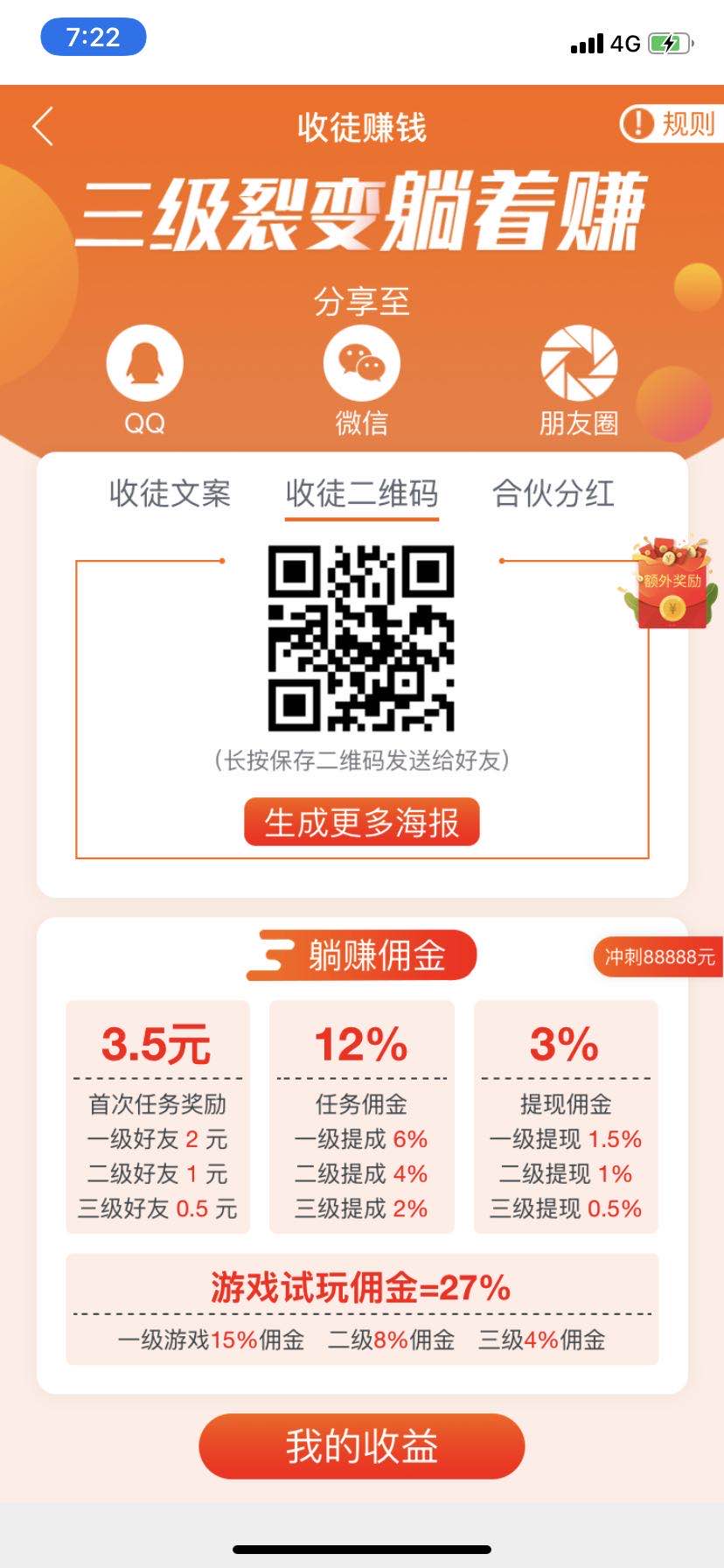Share to 朋友圈
This screenshot has width=724, height=1568.
point(578,364)
